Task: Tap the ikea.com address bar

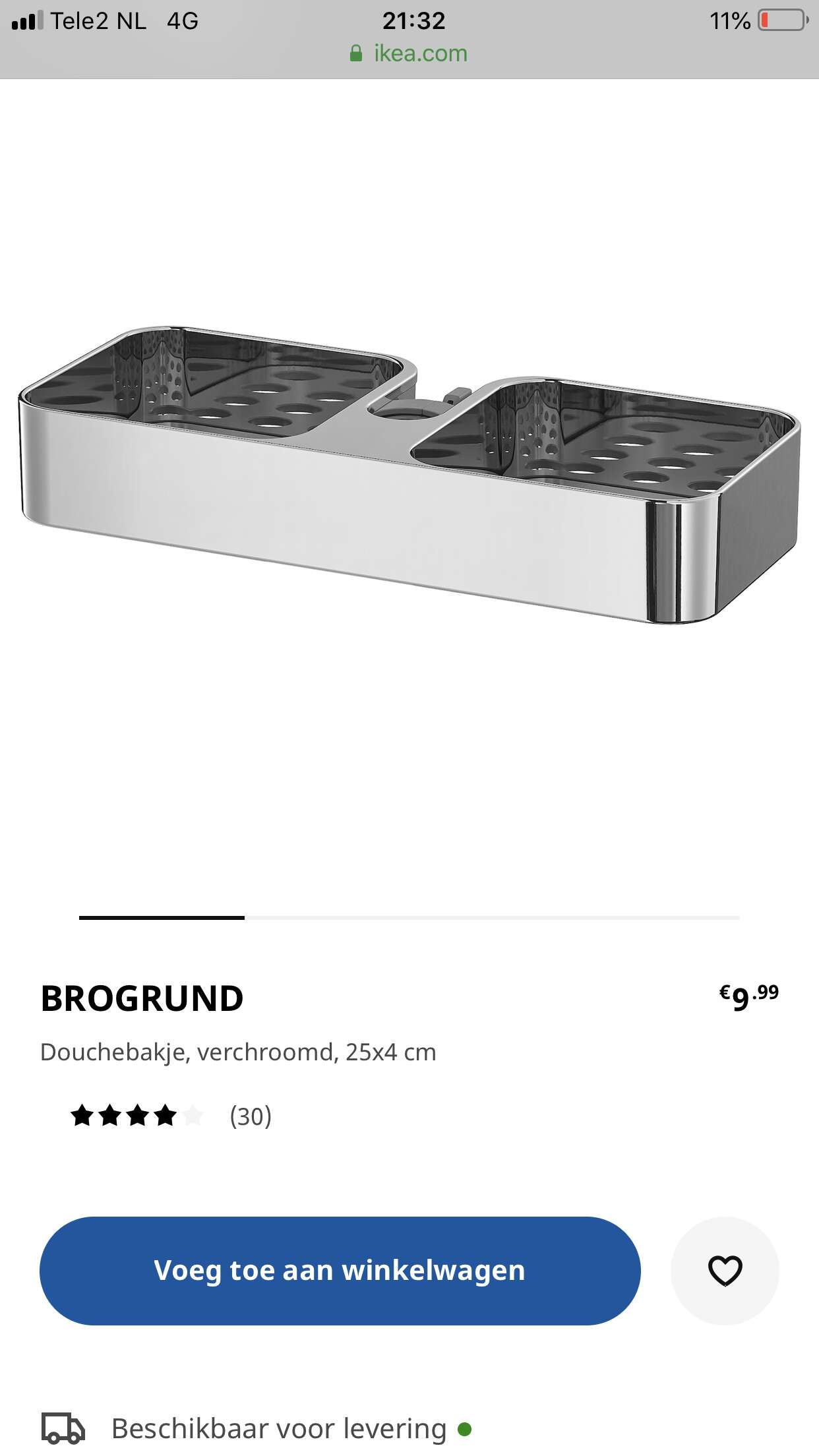Action: click(x=409, y=53)
